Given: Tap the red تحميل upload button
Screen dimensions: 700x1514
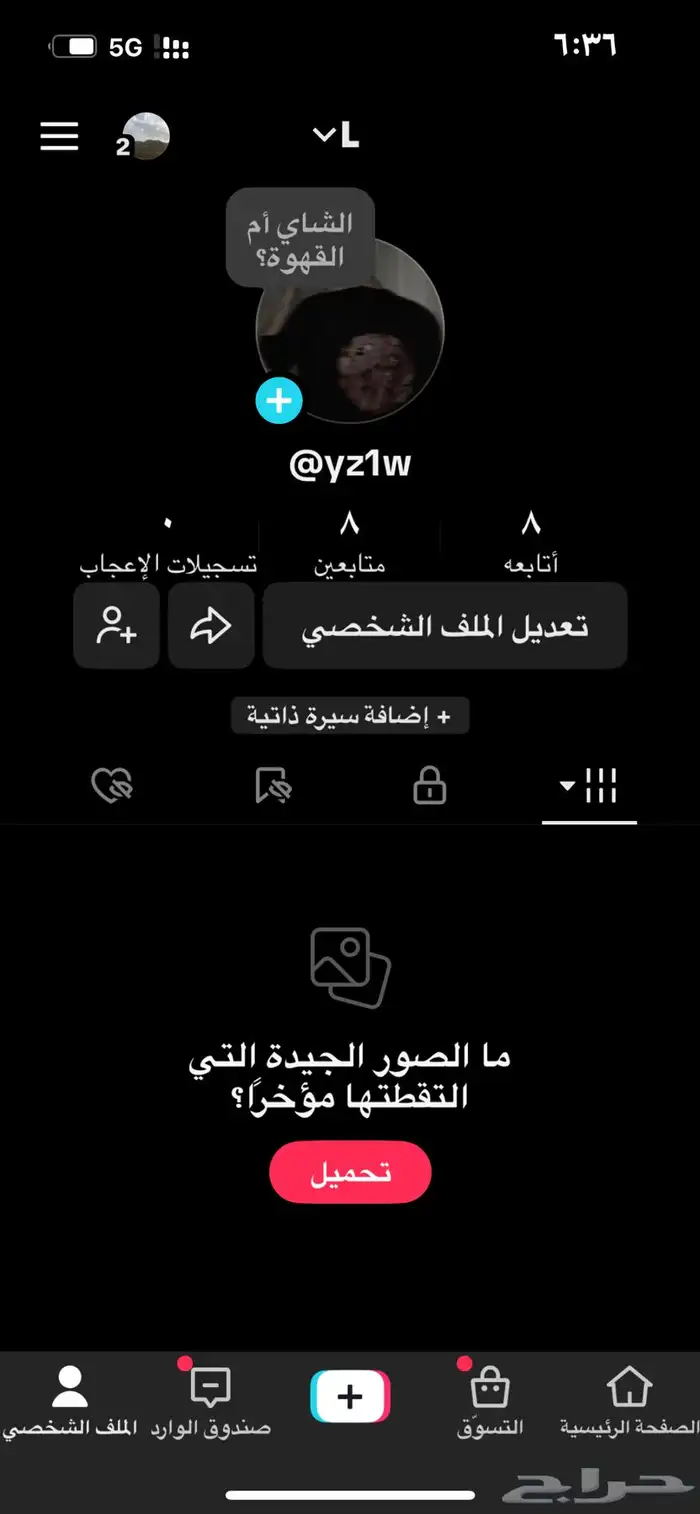Looking at the screenshot, I should (x=350, y=1172).
